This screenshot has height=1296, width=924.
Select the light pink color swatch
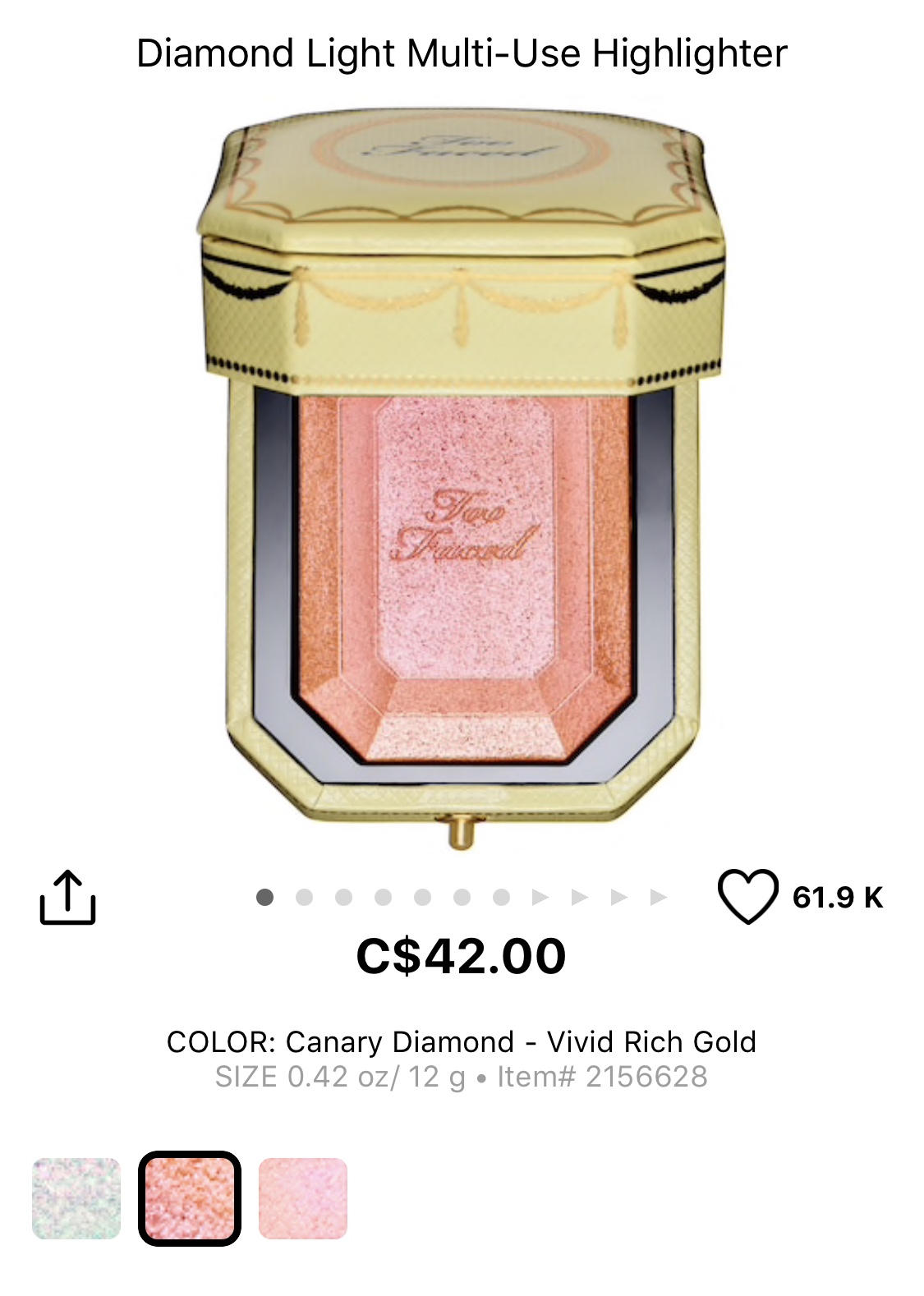pyautogui.click(x=303, y=1198)
